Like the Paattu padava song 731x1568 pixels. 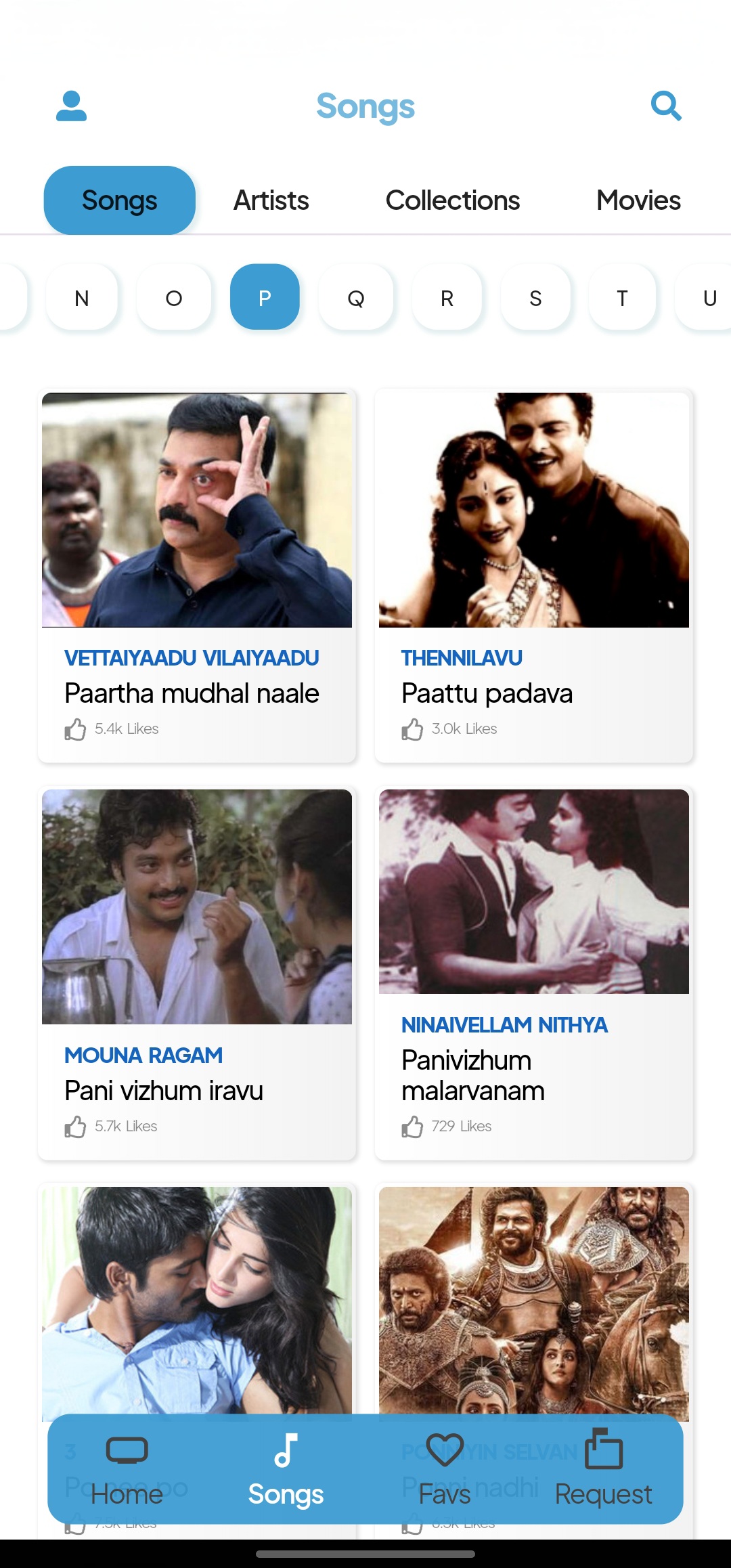tap(412, 729)
